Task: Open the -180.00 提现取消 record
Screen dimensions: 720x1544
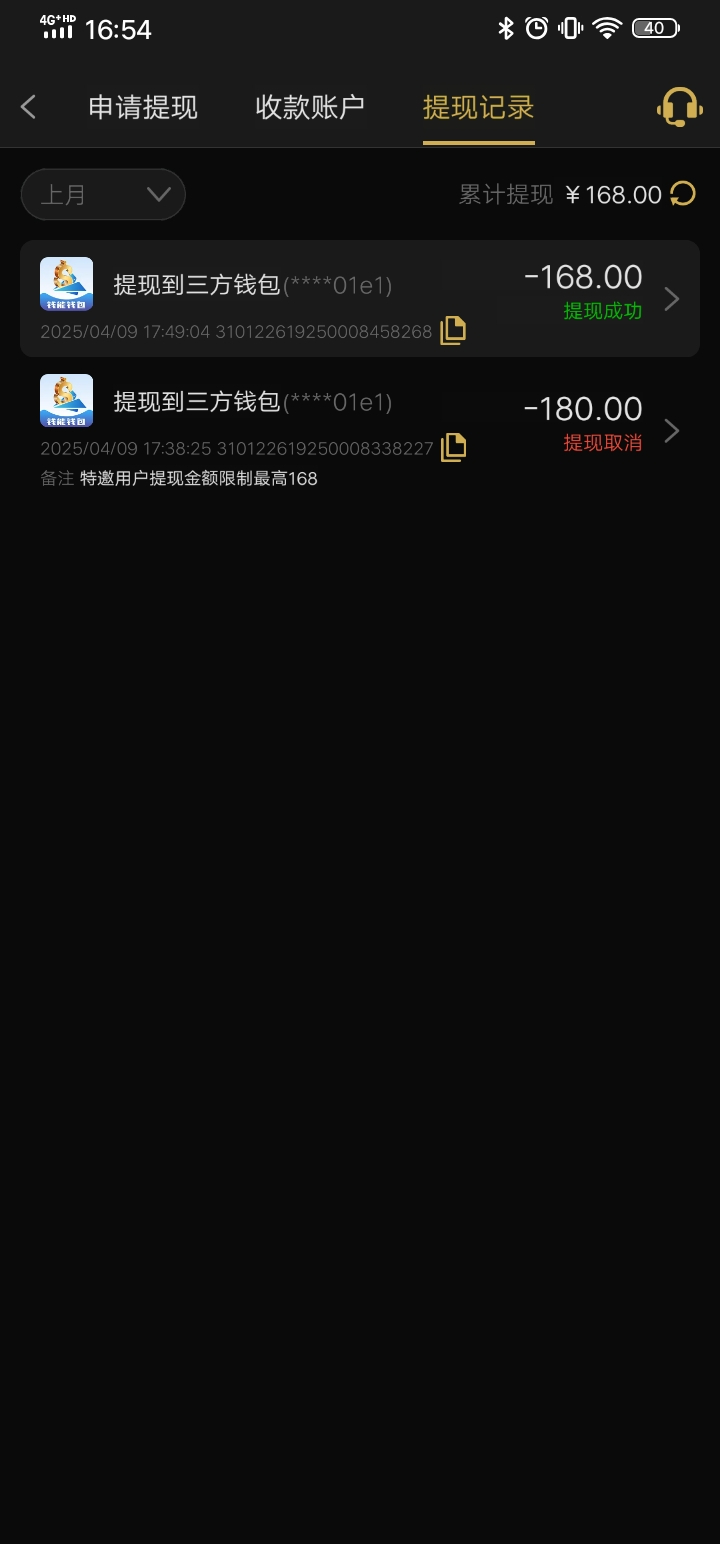Action: (360, 431)
